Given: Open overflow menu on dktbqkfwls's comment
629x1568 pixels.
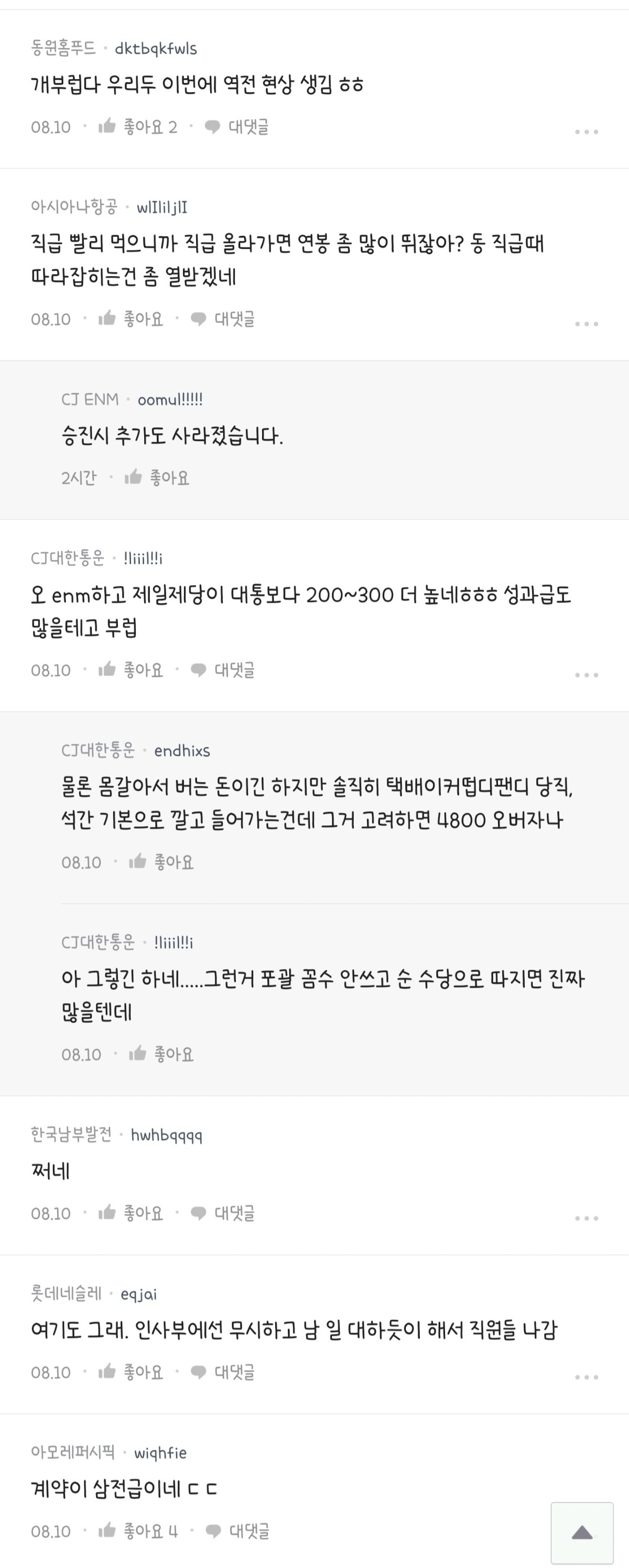Looking at the screenshot, I should coord(587,131).
